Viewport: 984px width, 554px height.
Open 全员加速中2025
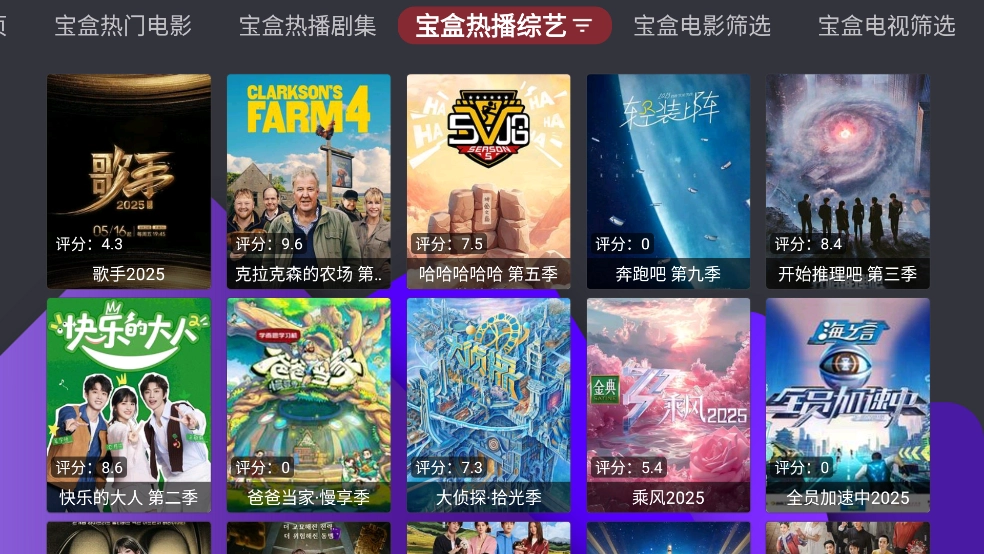(848, 405)
